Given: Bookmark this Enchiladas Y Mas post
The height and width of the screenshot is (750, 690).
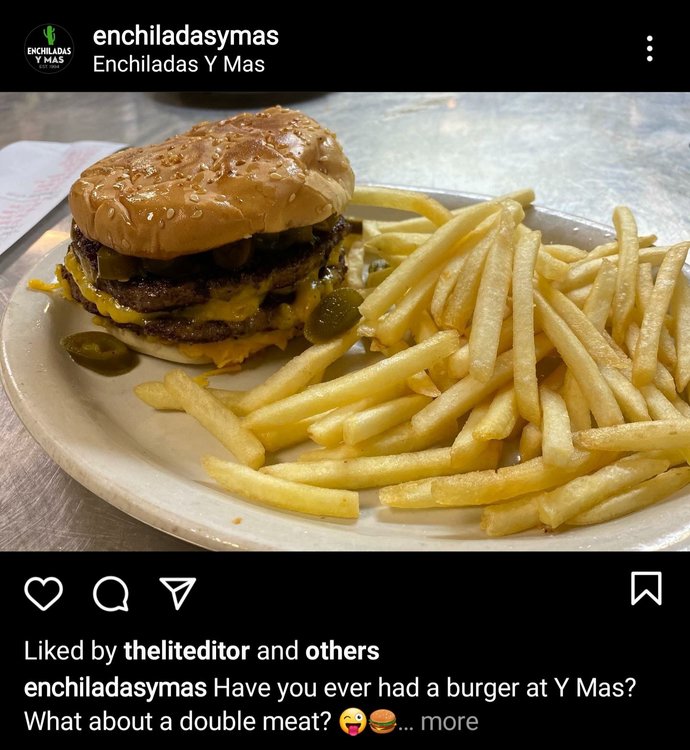Looking at the screenshot, I should point(646,588).
